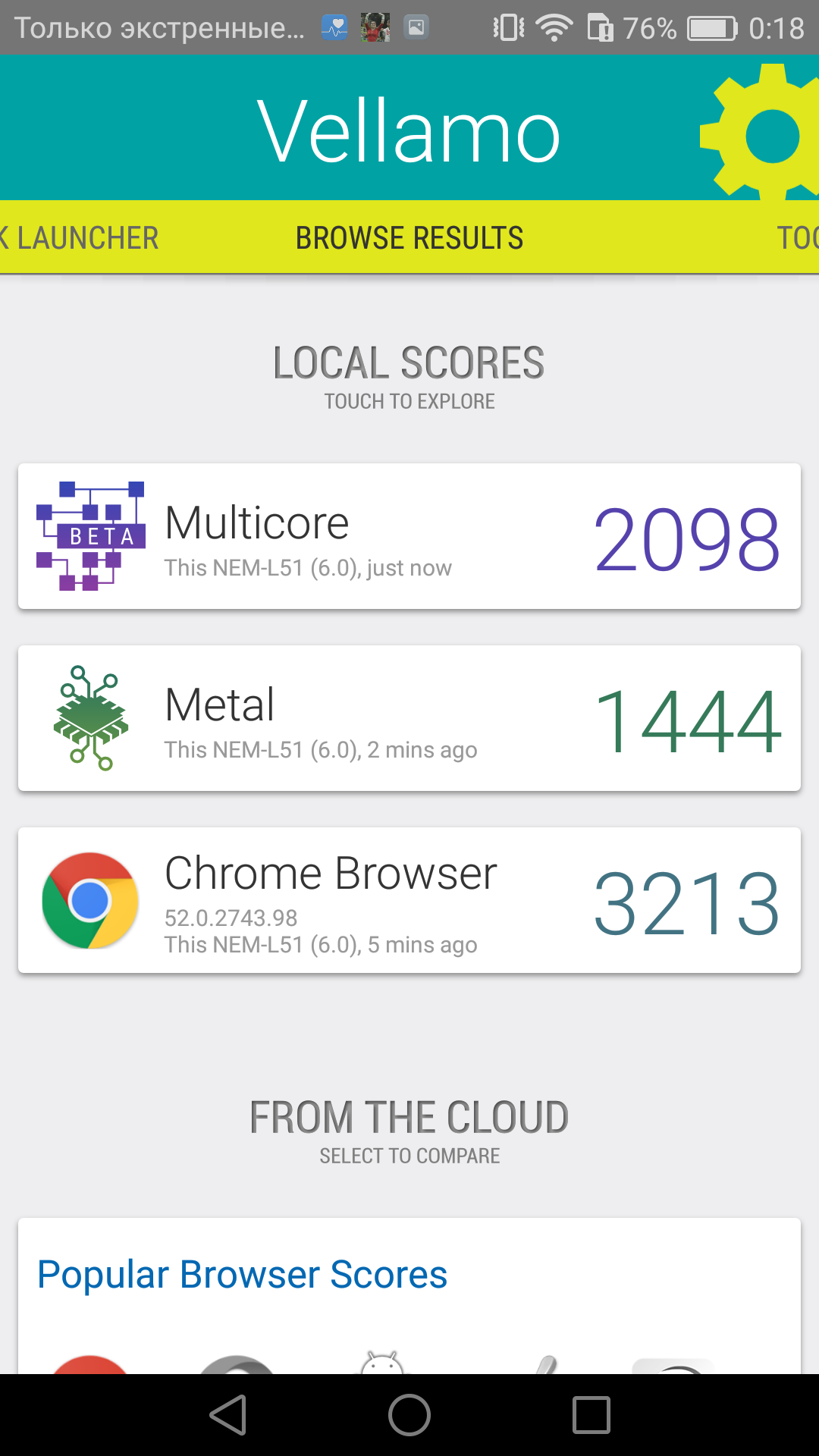This screenshot has width=819, height=1456.
Task: Switch to the partially visible Tools tab
Action: [x=798, y=238]
